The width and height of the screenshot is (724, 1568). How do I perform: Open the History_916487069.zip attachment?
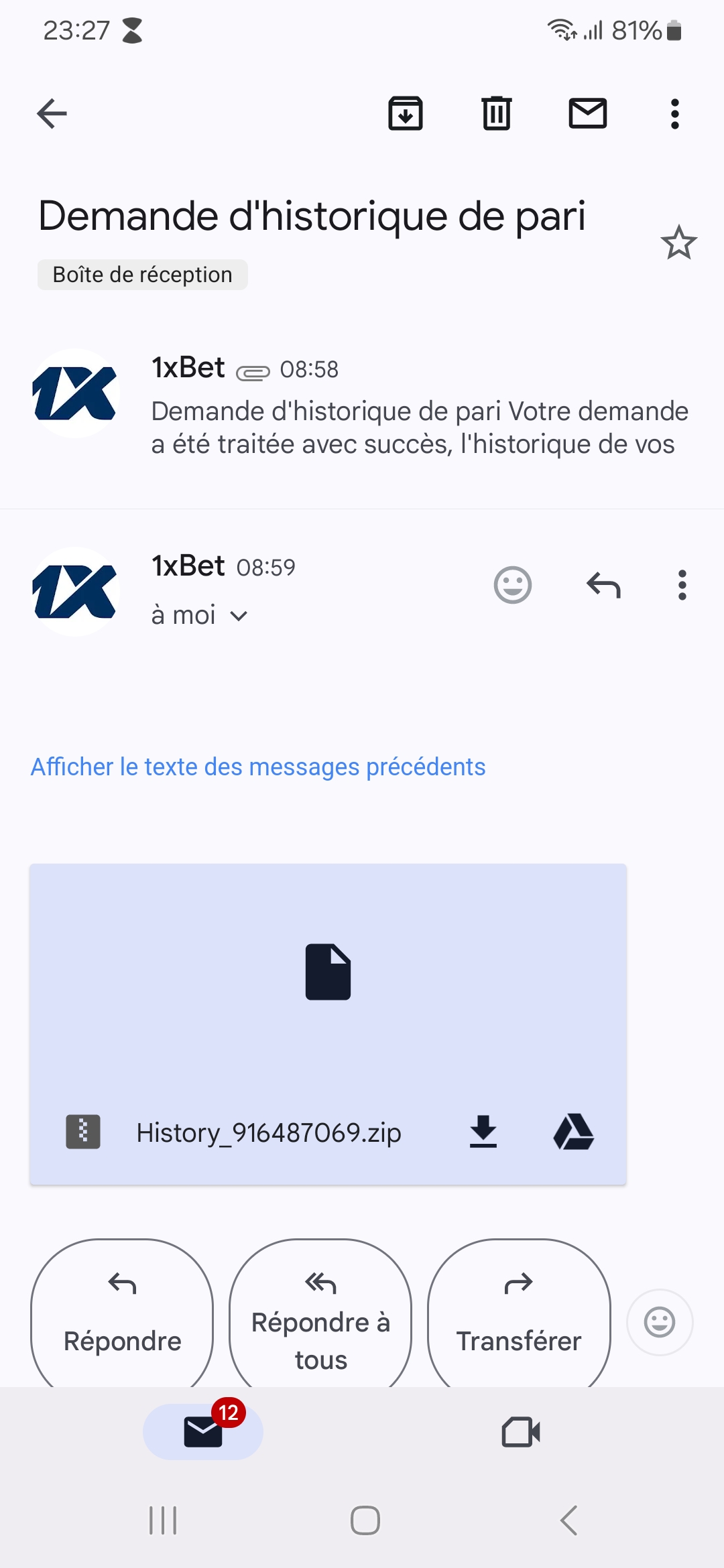point(328,1025)
